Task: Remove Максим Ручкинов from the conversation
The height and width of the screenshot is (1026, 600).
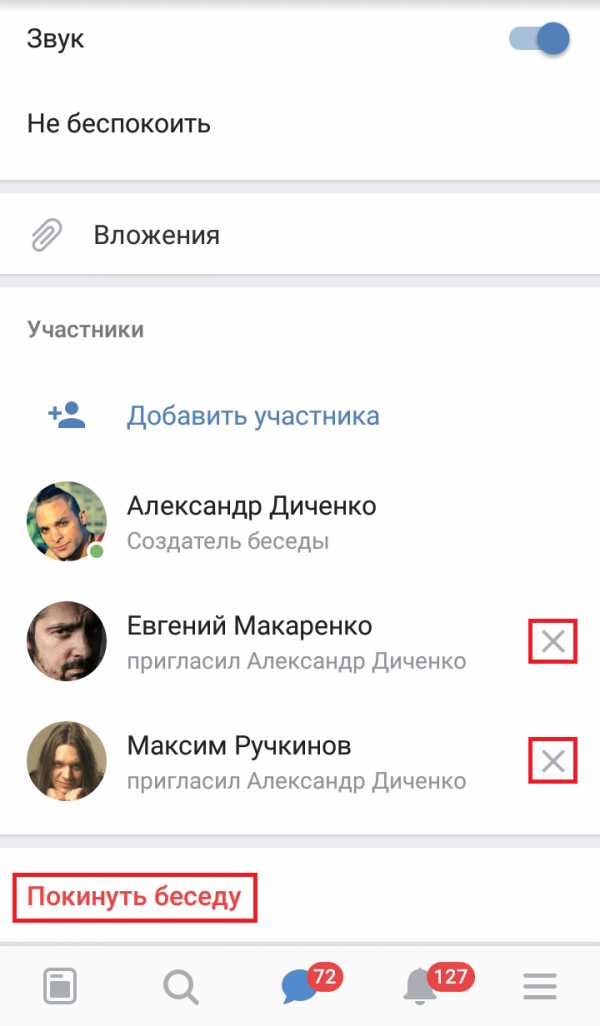Action: [553, 763]
